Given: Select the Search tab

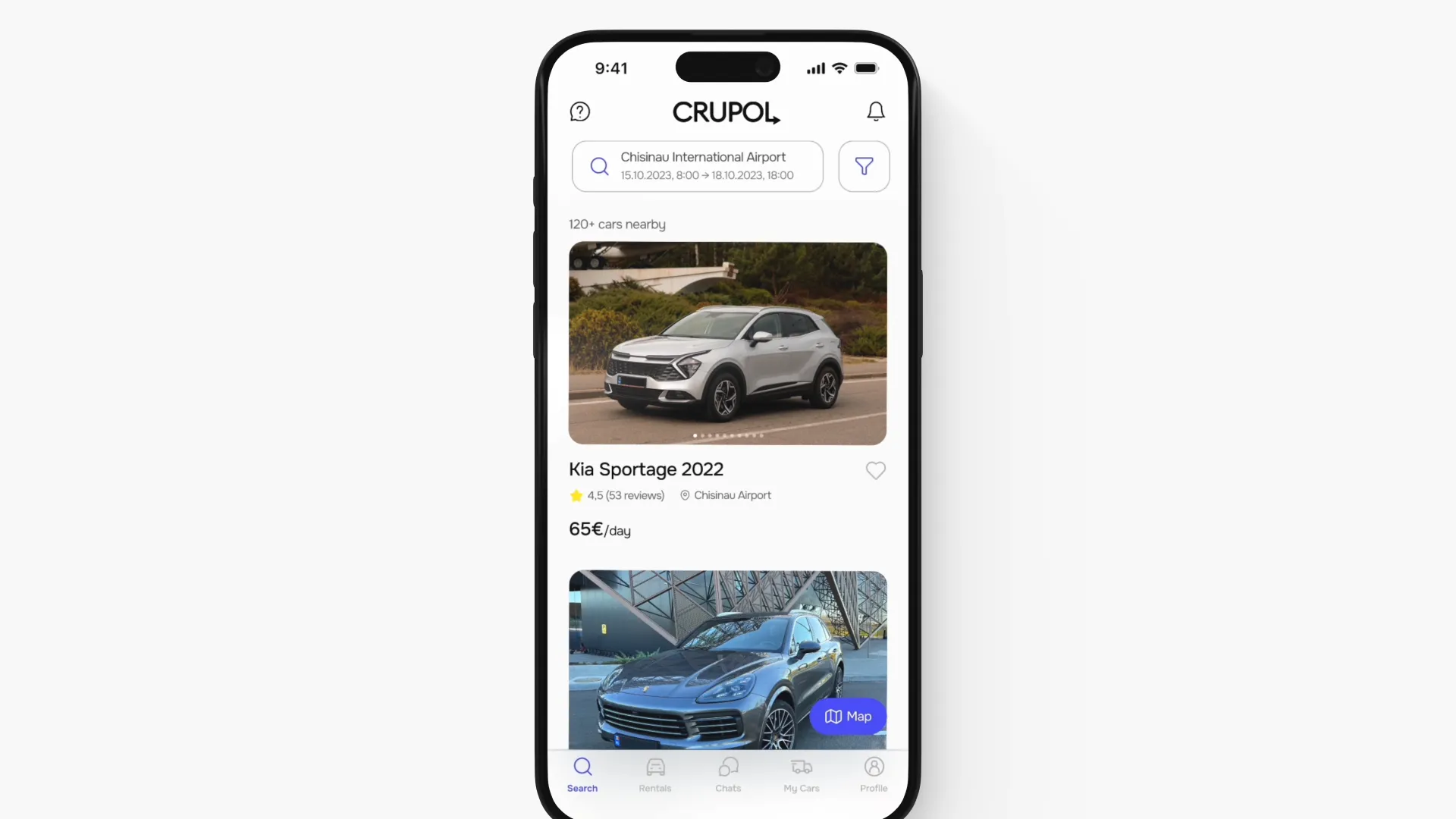Looking at the screenshot, I should click(582, 774).
